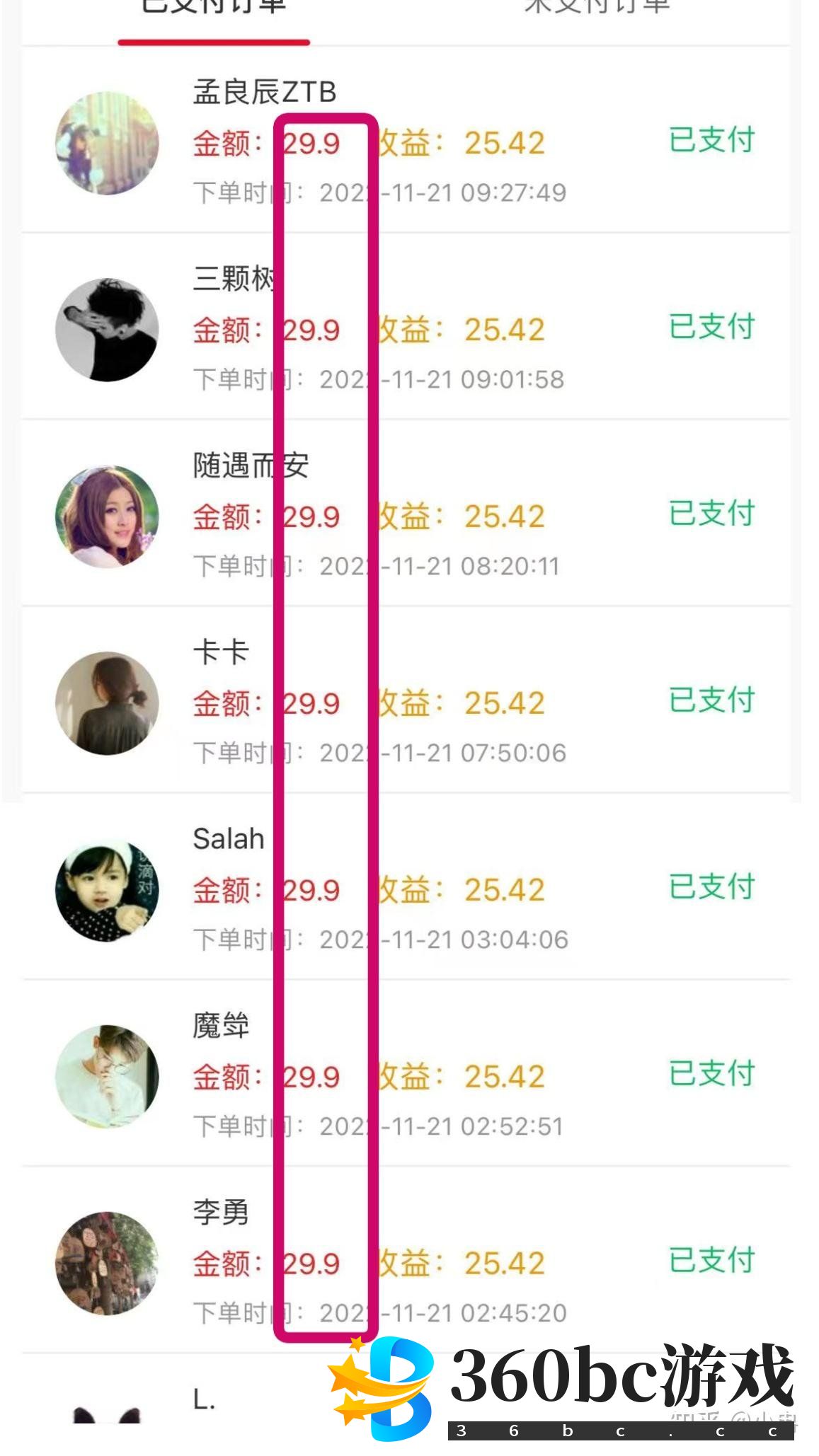Tap the order row for 卡卡

405,702
